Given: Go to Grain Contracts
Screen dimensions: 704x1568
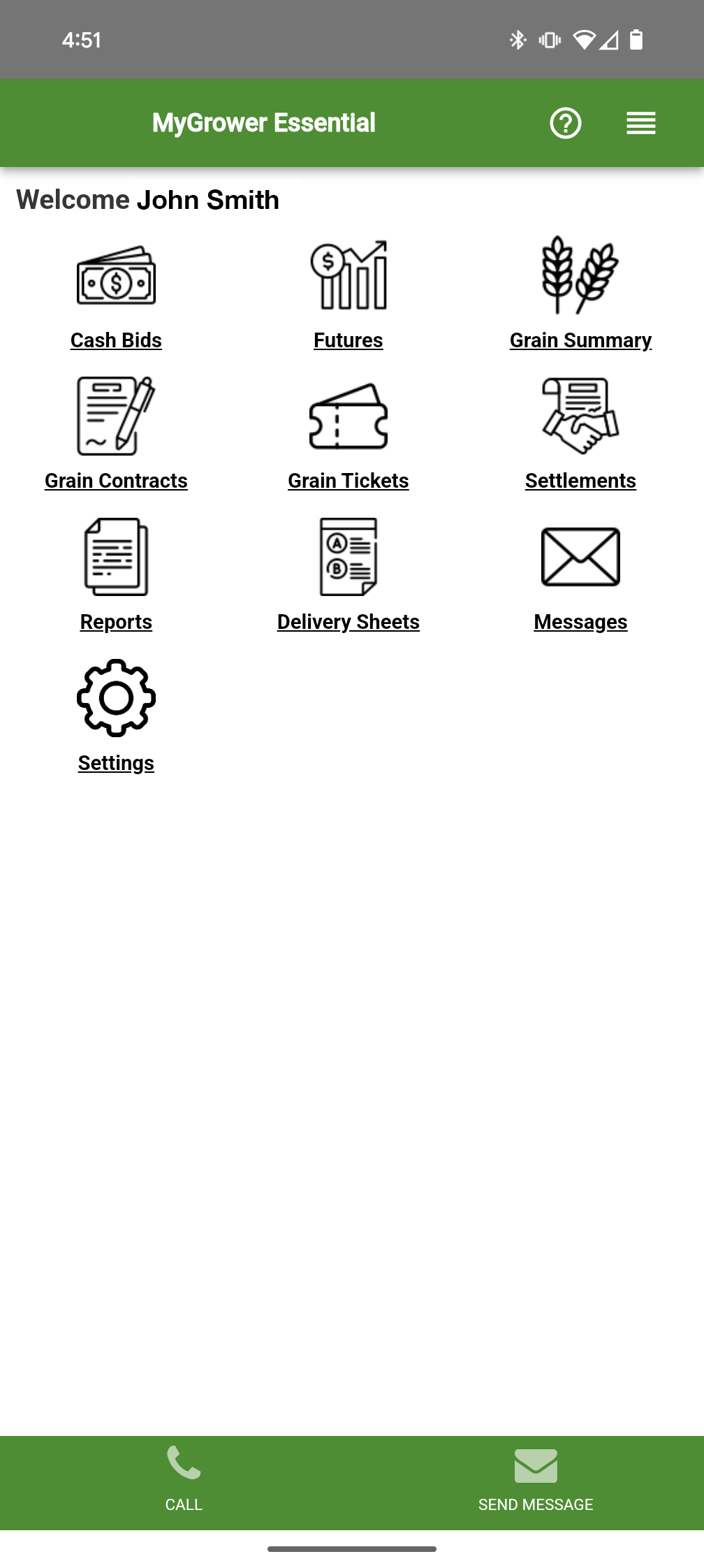Looking at the screenshot, I should tap(116, 435).
